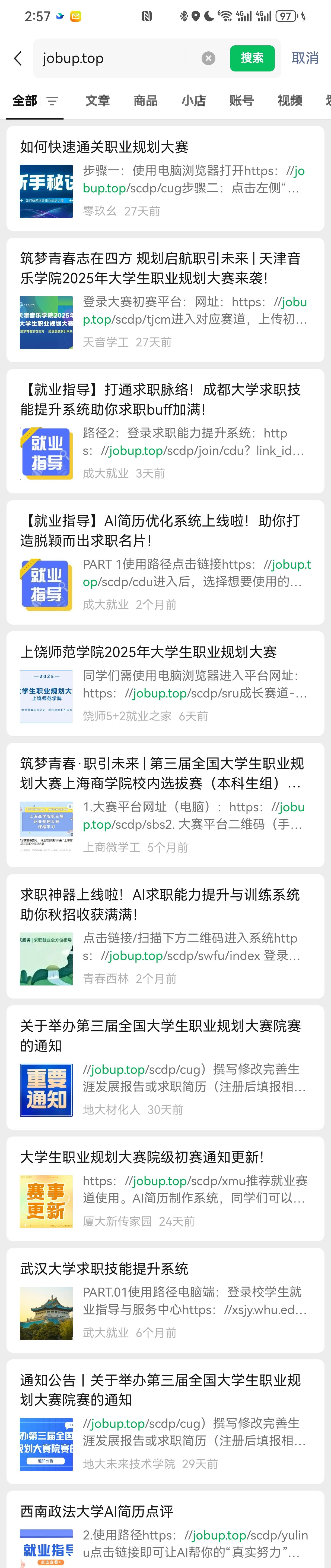The width and height of the screenshot is (331, 1568).
Task: Open the 天津音乐学院 career contest article
Action: [160, 268]
